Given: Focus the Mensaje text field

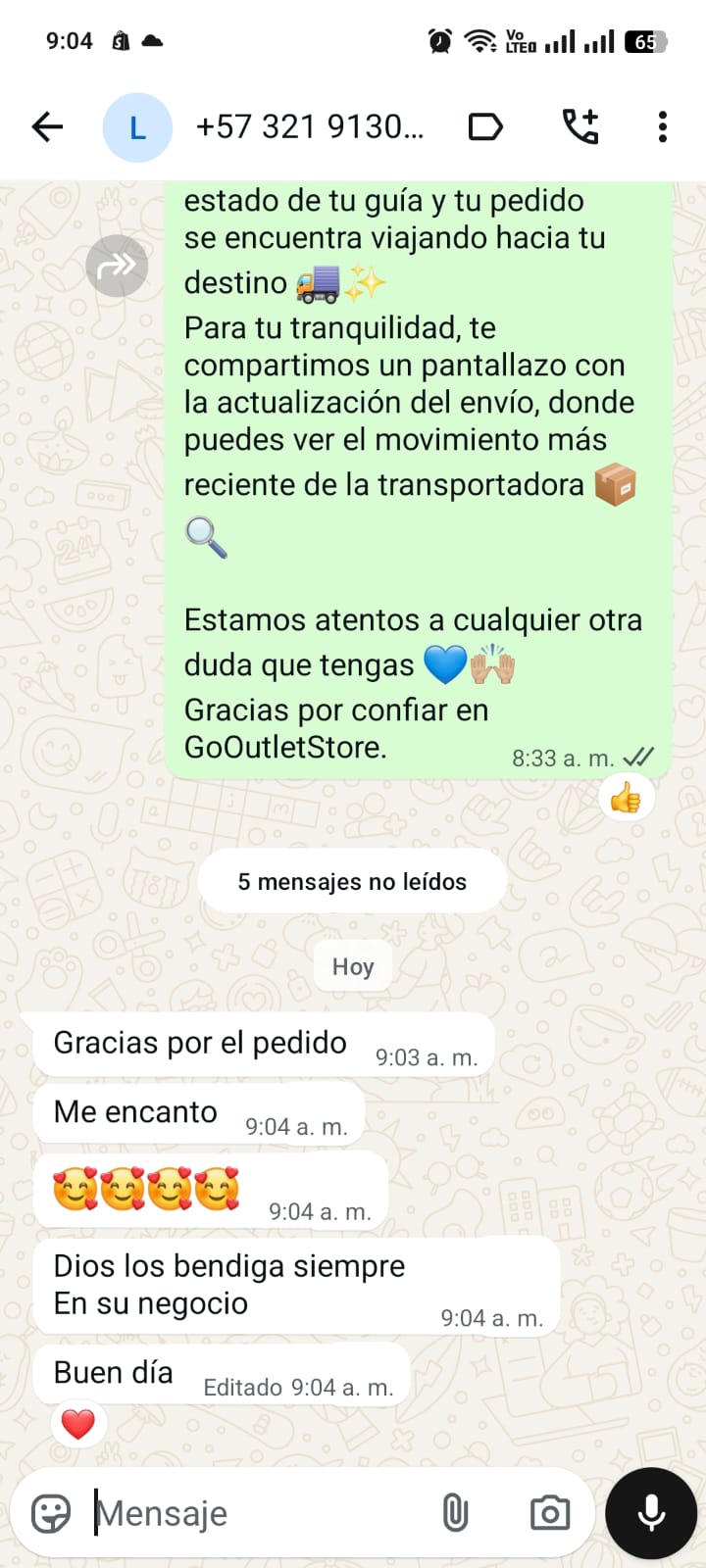Looking at the screenshot, I should pyautogui.click(x=255, y=1513).
